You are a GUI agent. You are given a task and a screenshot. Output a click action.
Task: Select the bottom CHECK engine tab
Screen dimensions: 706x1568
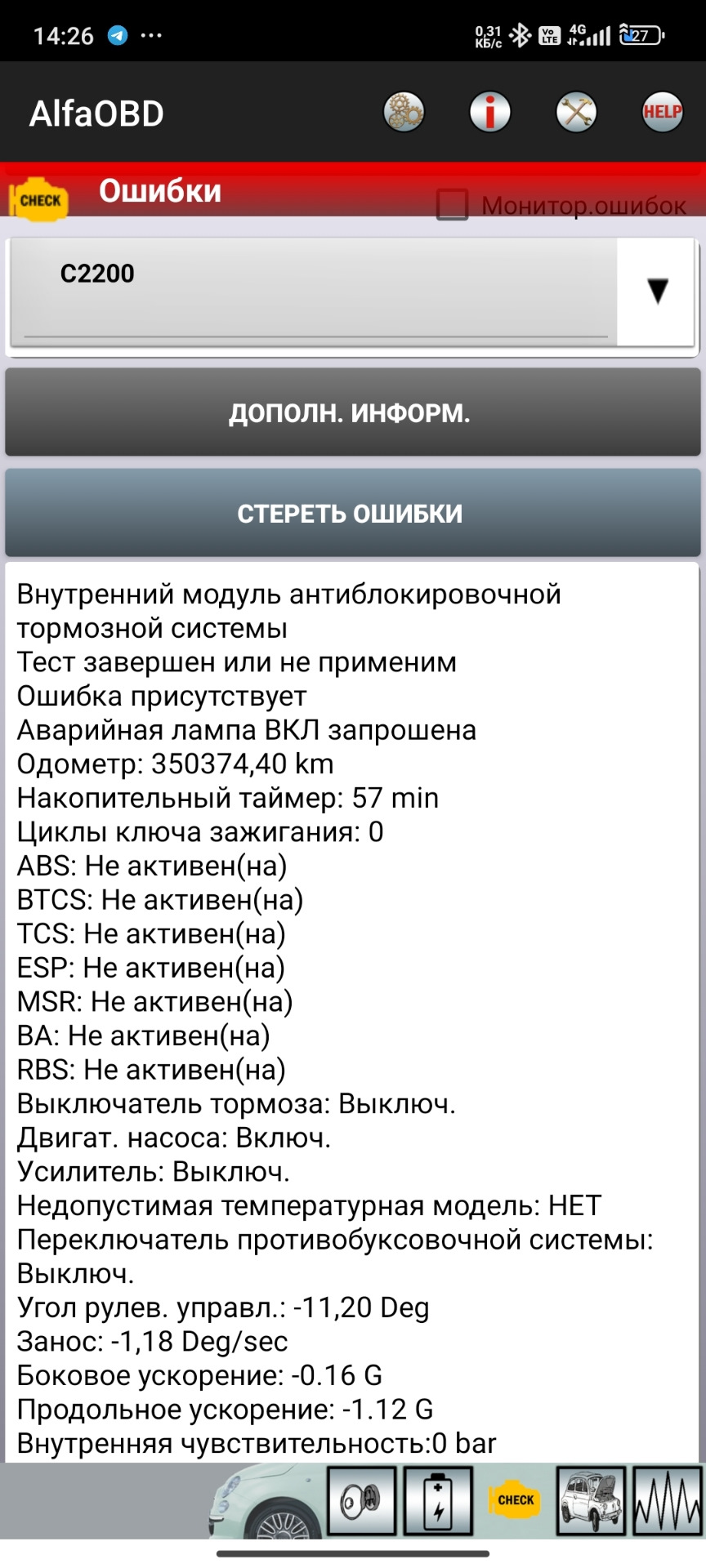click(x=515, y=1500)
